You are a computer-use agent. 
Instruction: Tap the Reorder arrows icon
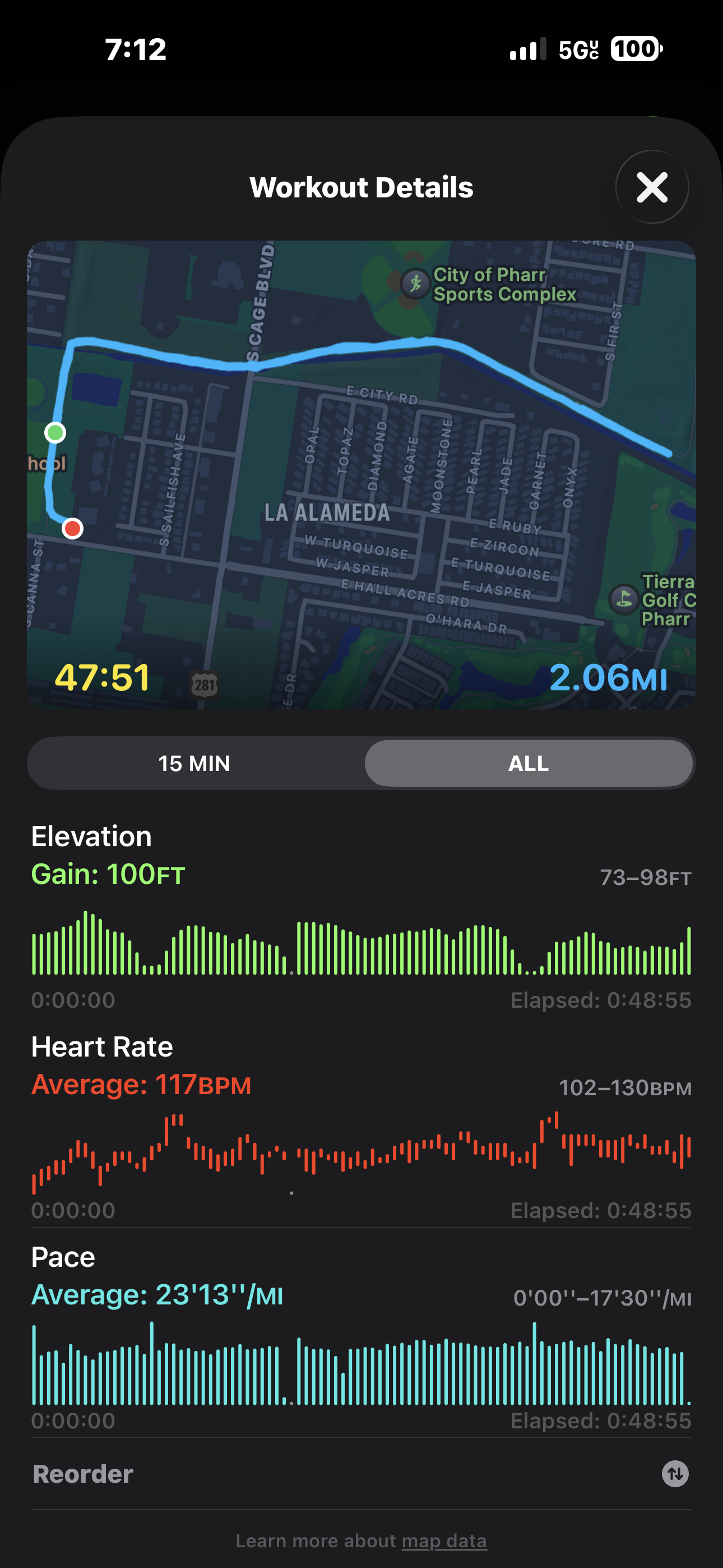click(x=675, y=1475)
